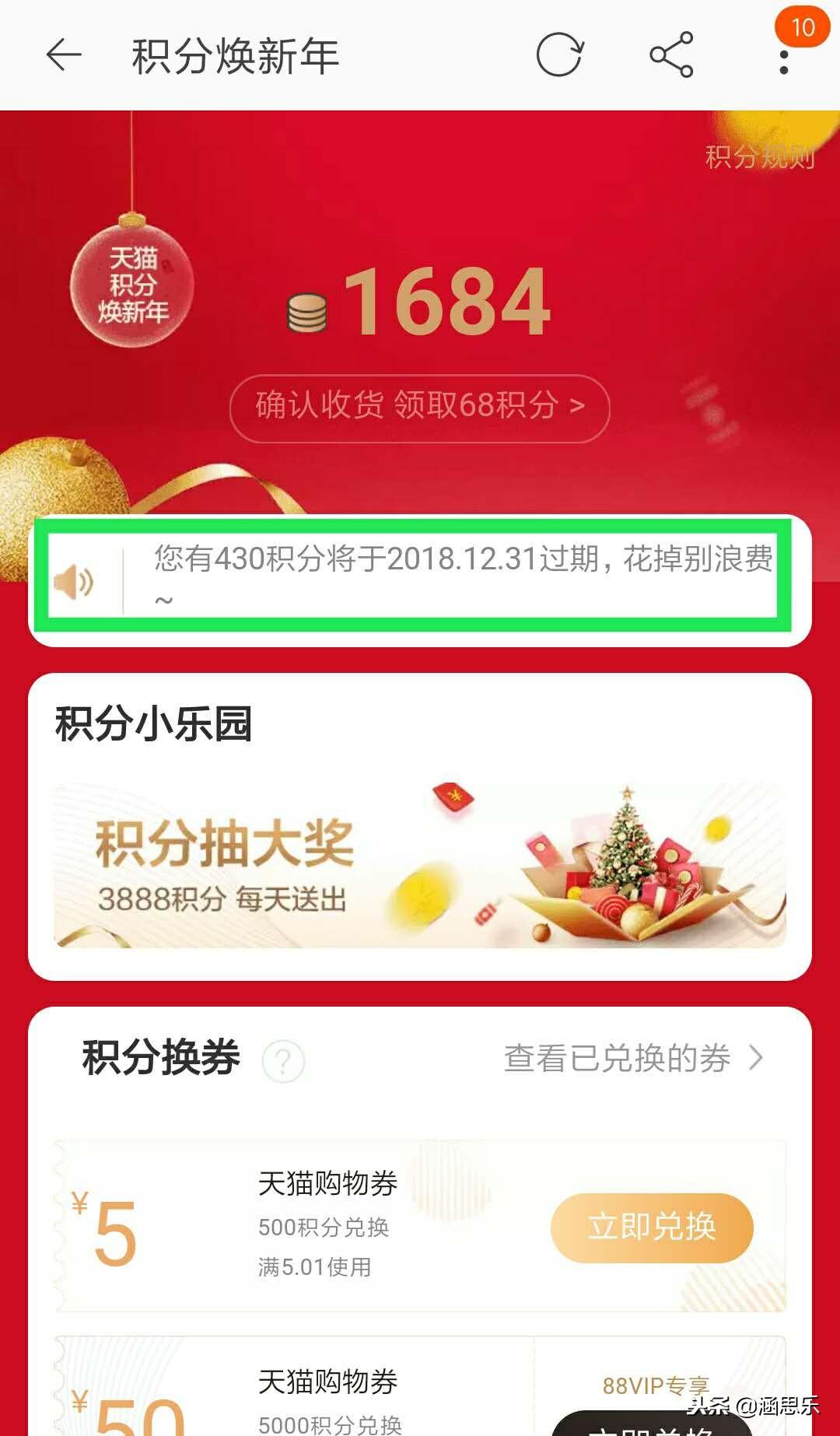Open 积分规则 points rules
840x1436 pixels.
pos(759,156)
